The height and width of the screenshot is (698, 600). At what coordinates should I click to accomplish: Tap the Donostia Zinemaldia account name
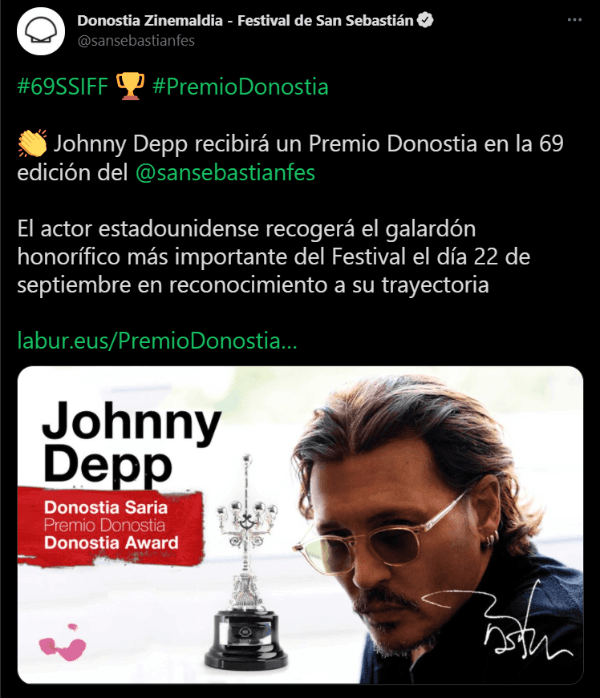tap(220, 22)
